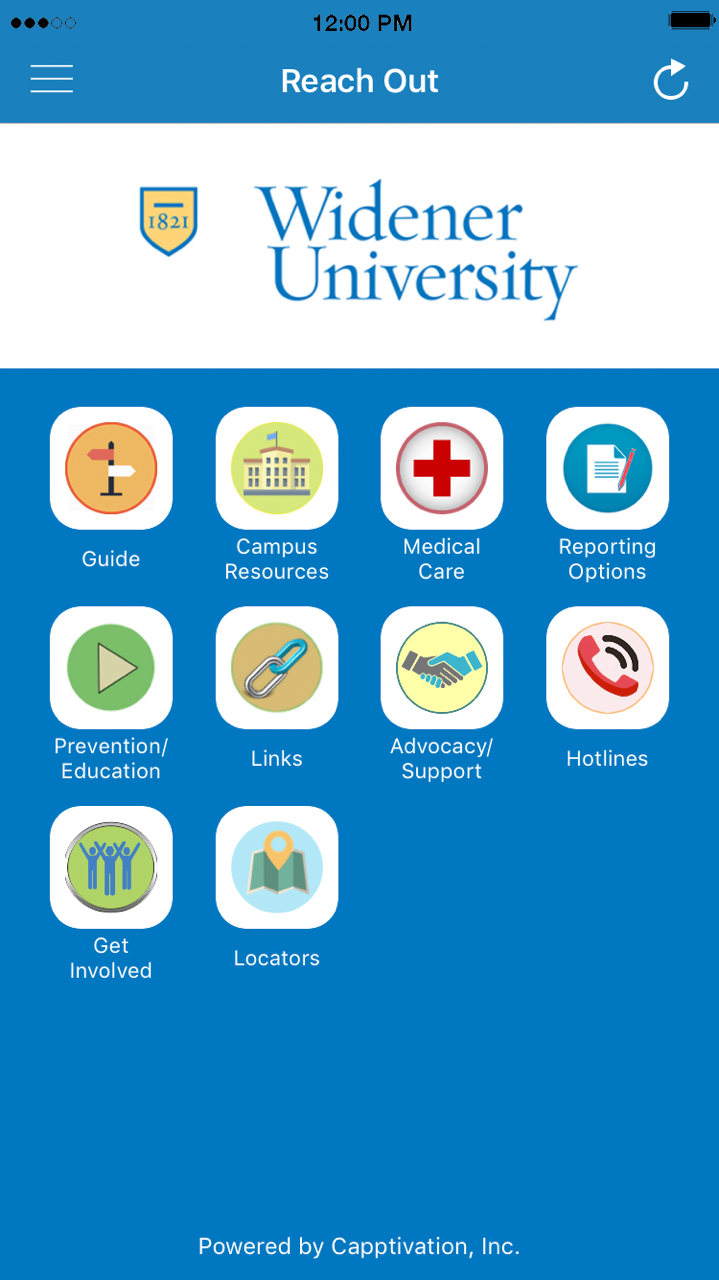View Campus Resources
This screenshot has width=719, height=1280.
(277, 468)
